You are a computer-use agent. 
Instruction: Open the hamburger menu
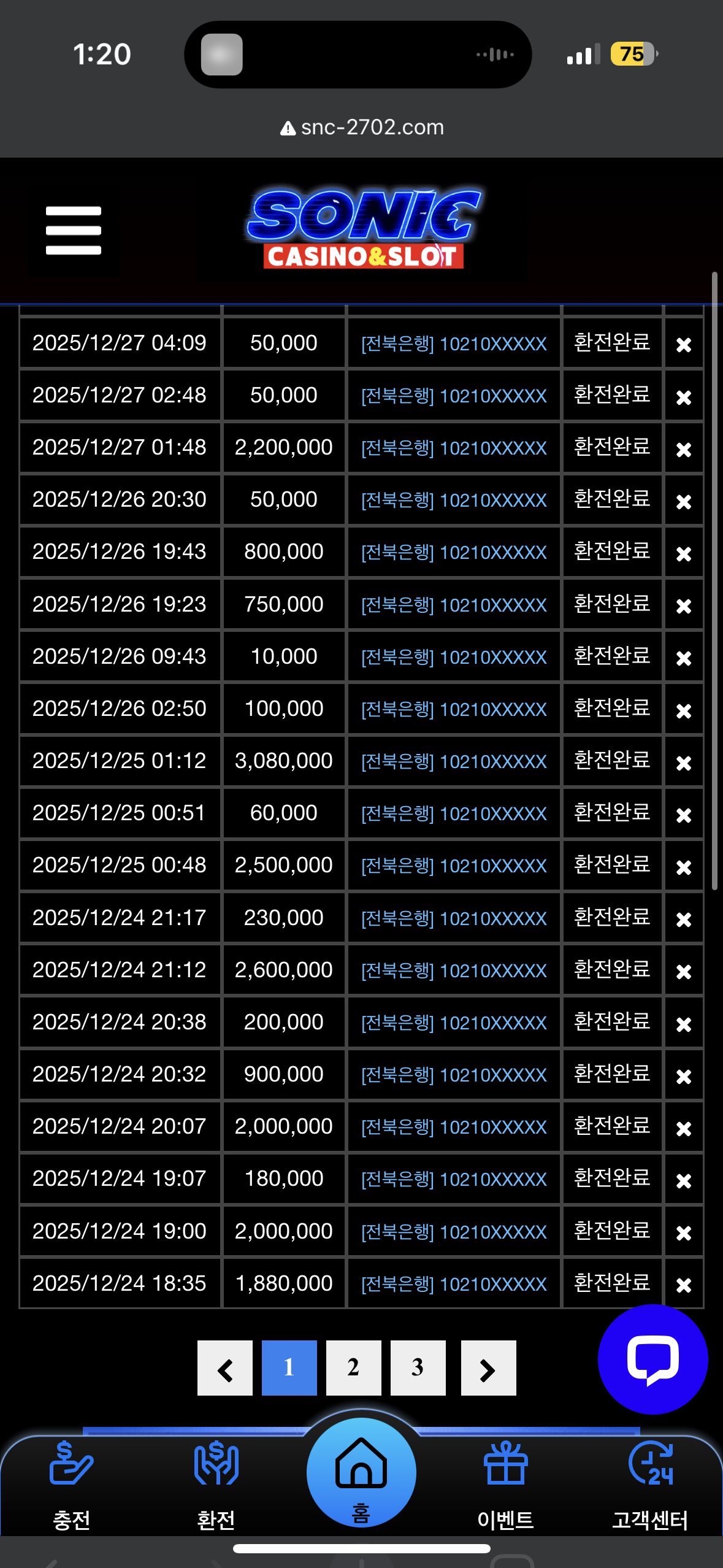[73, 231]
